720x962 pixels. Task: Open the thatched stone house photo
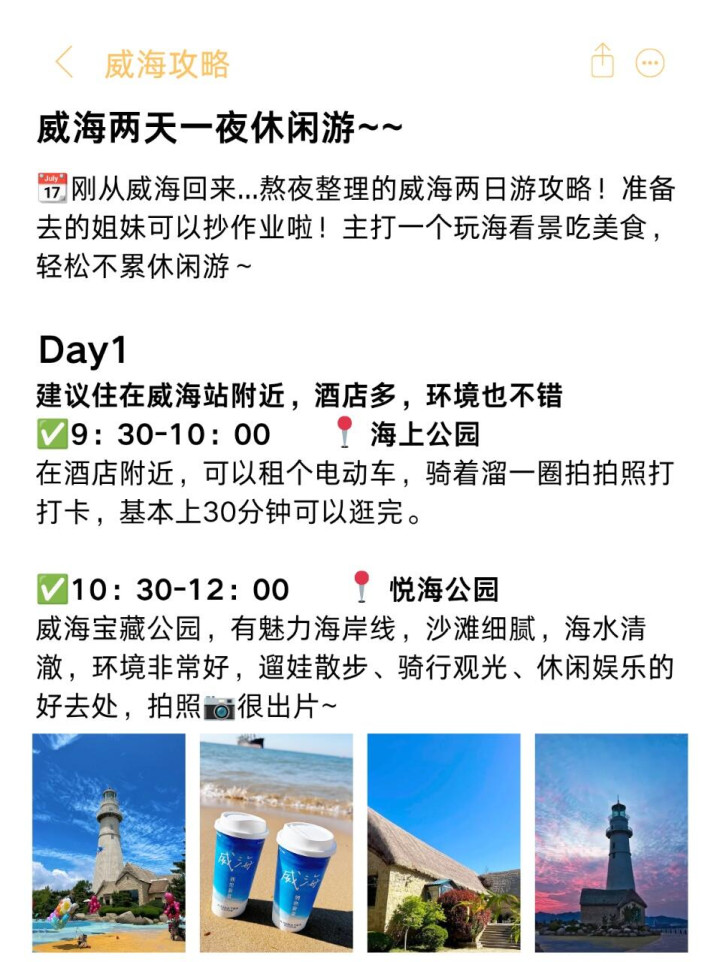tap(444, 843)
